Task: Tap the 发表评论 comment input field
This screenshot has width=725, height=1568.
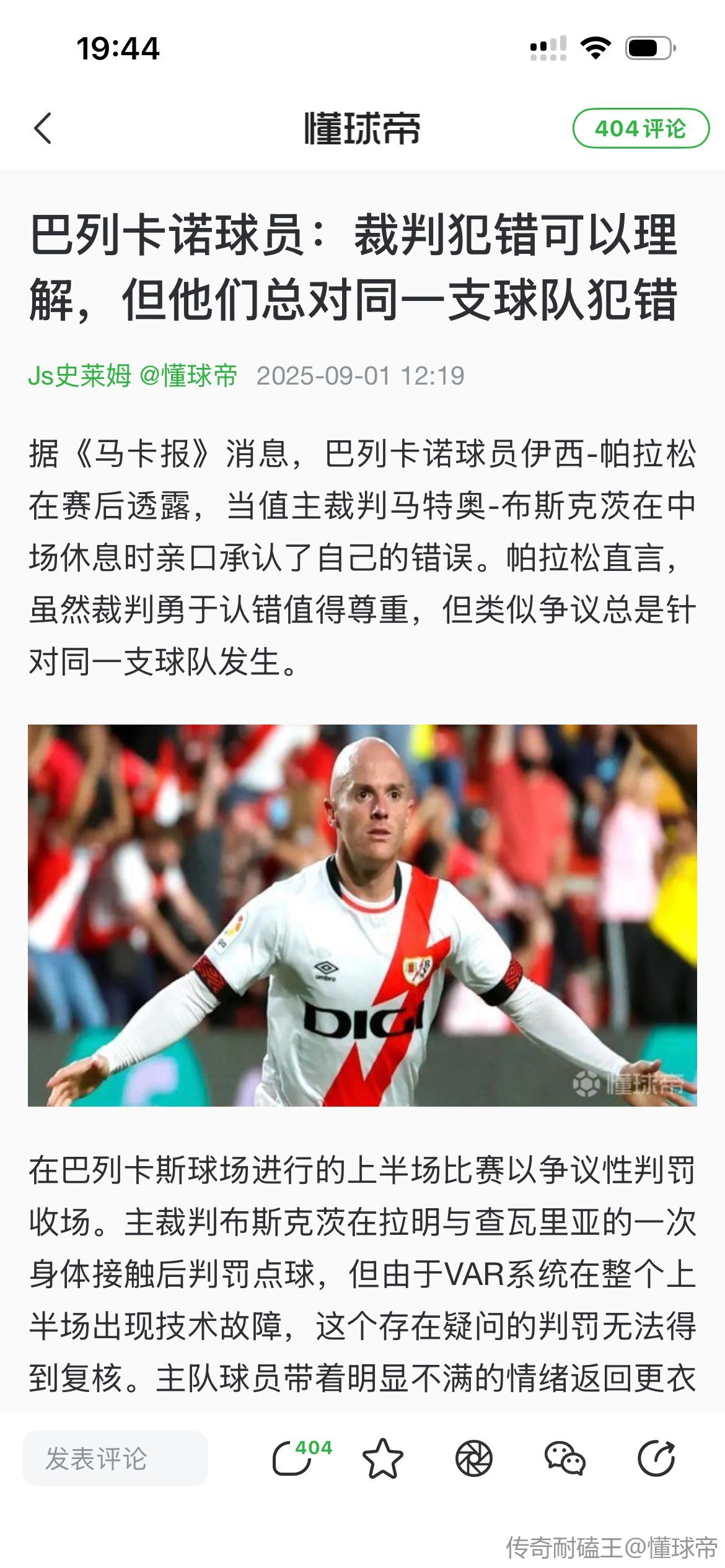Action: click(x=115, y=1458)
